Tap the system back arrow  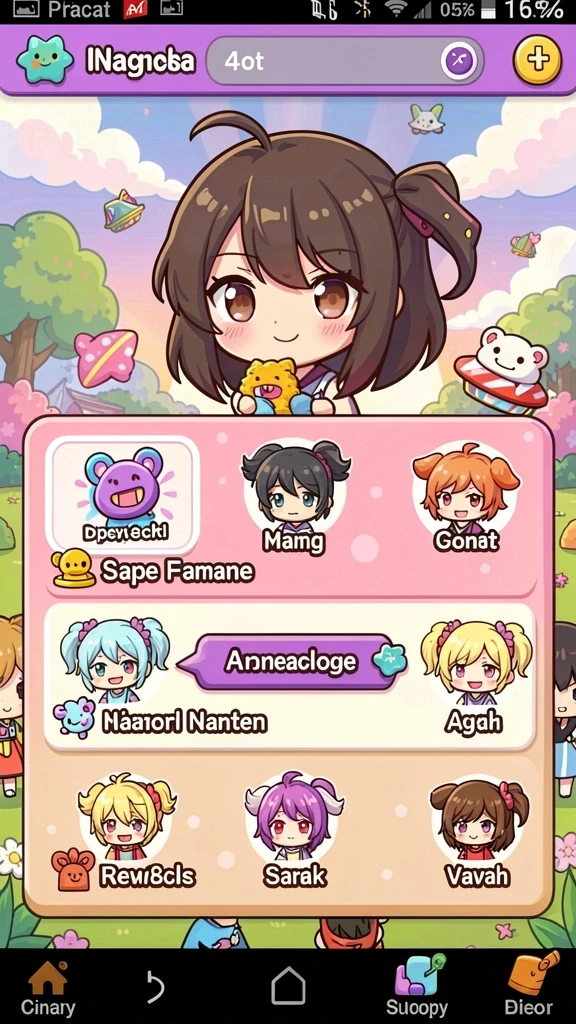[x=154, y=986]
